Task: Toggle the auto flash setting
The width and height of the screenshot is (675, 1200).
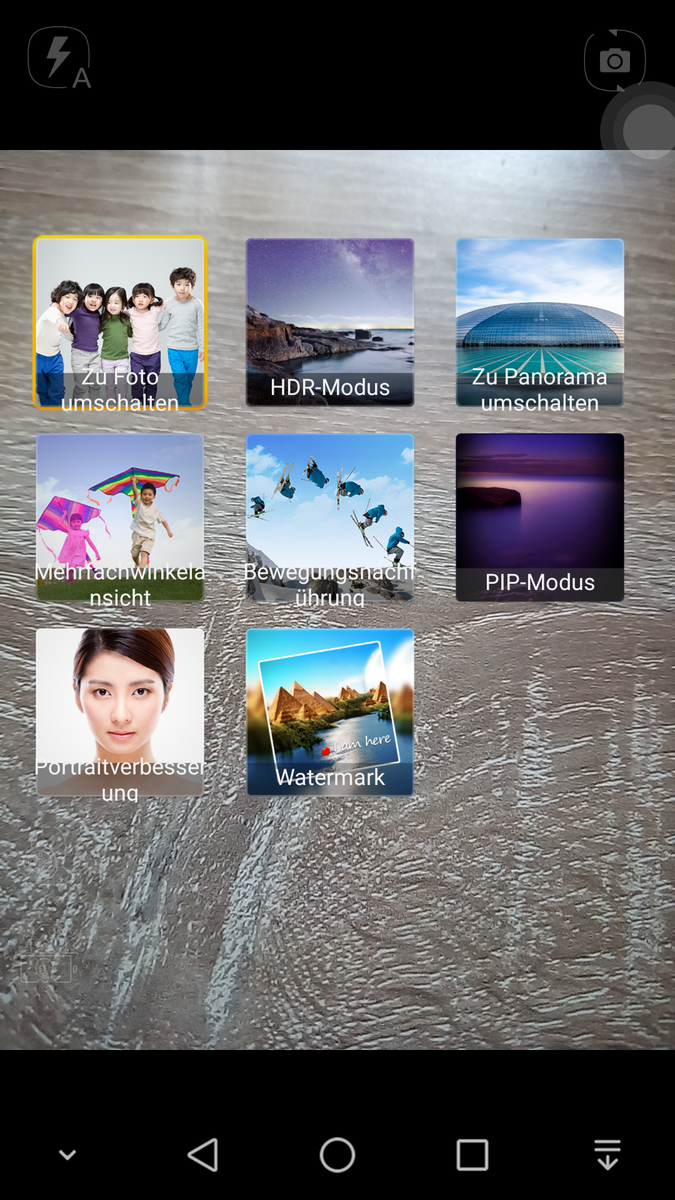Action: 60,59
